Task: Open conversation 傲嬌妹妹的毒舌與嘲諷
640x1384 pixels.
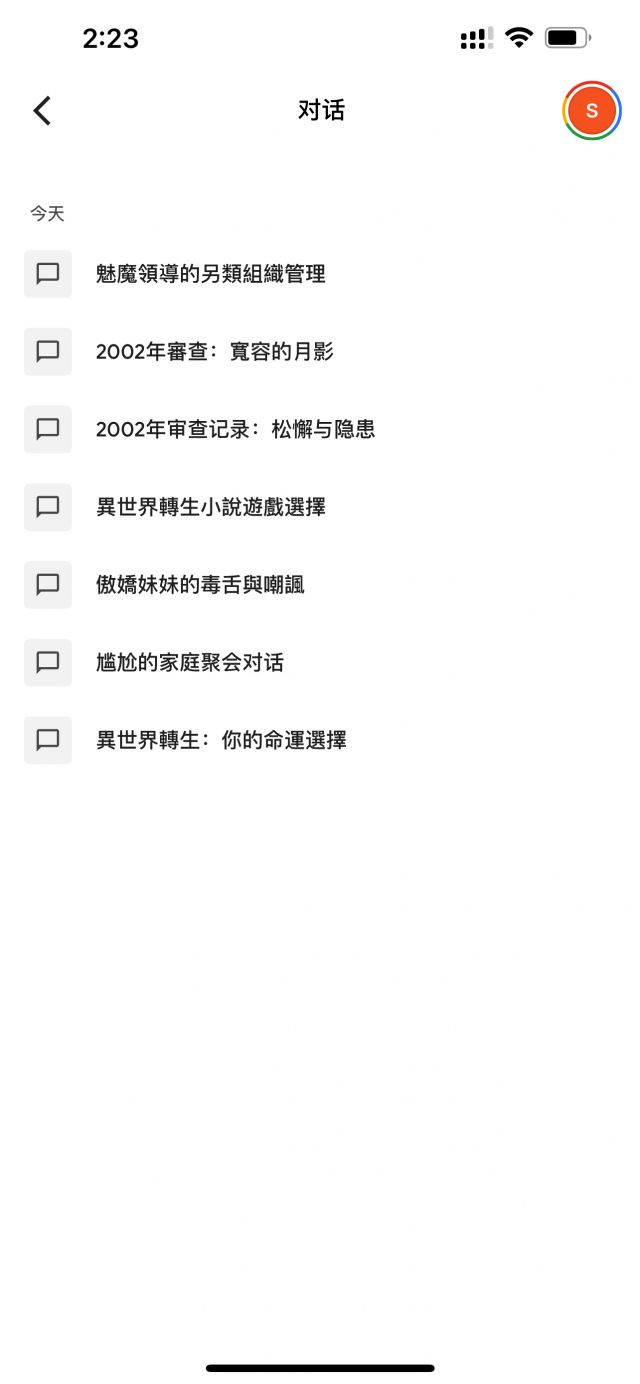Action: [x=320, y=585]
